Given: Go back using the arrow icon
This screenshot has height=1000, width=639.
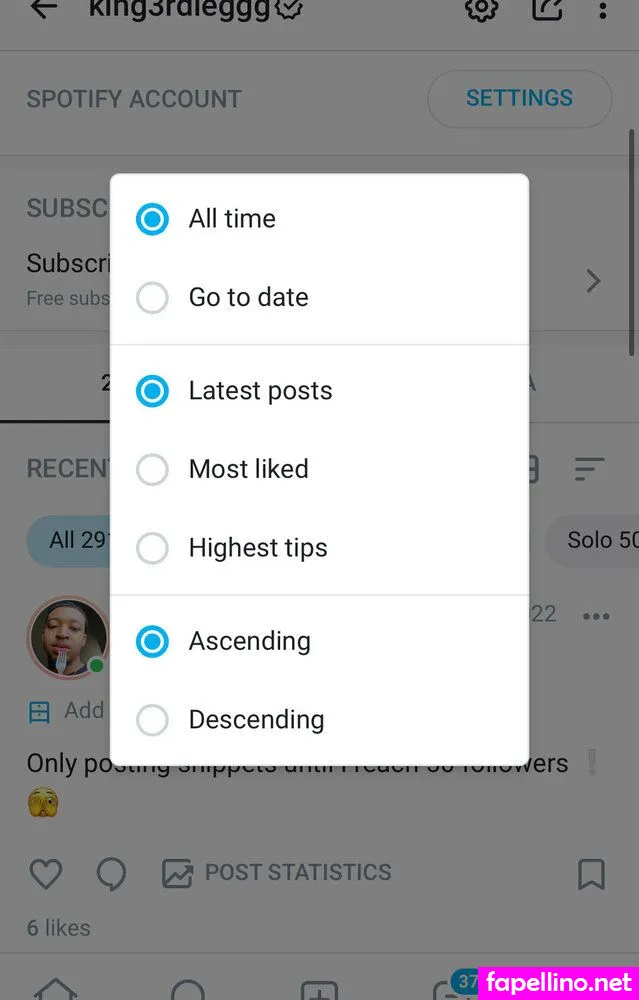Looking at the screenshot, I should click(43, 10).
